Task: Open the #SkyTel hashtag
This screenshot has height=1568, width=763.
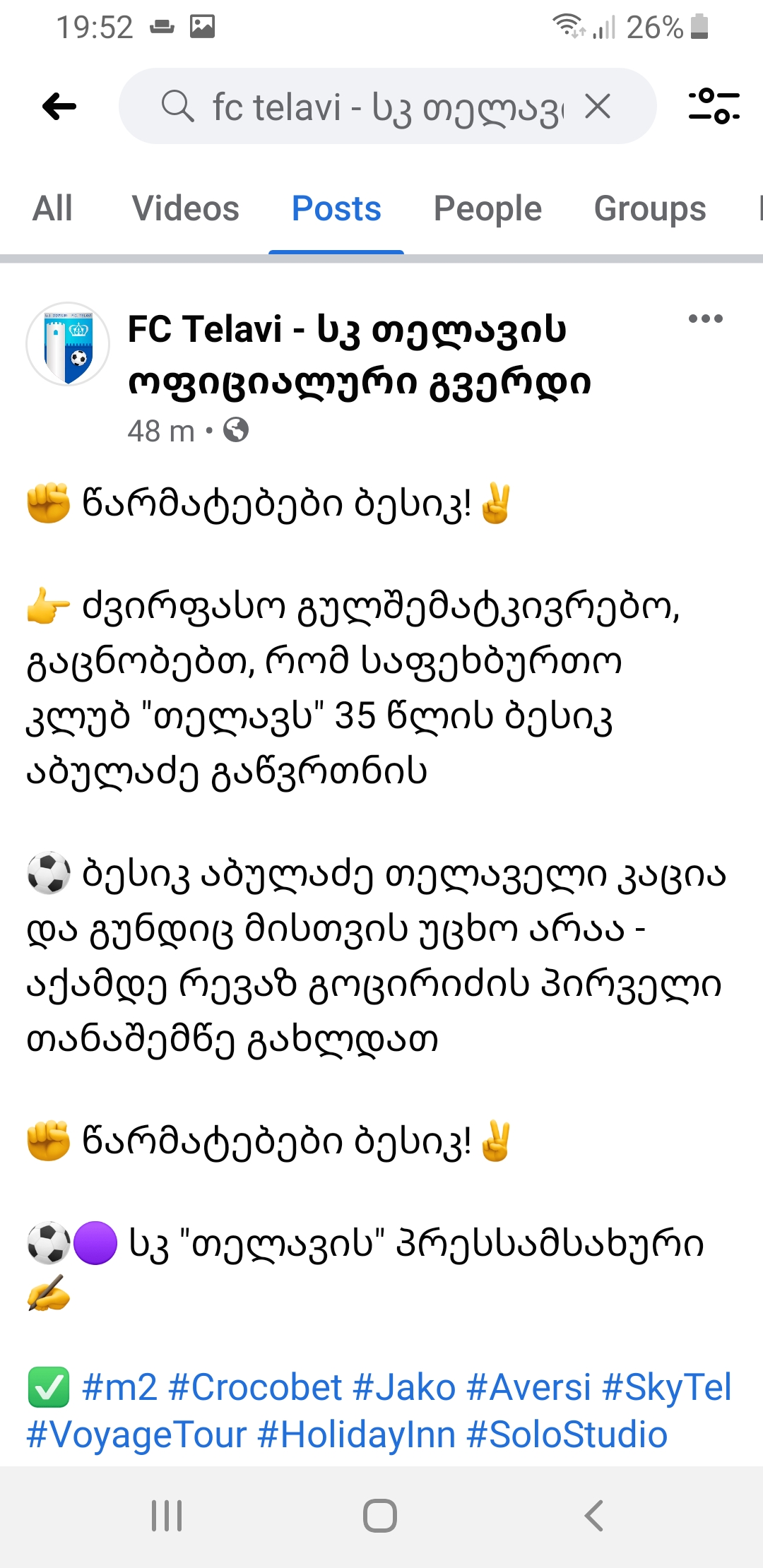Action: tap(666, 1386)
